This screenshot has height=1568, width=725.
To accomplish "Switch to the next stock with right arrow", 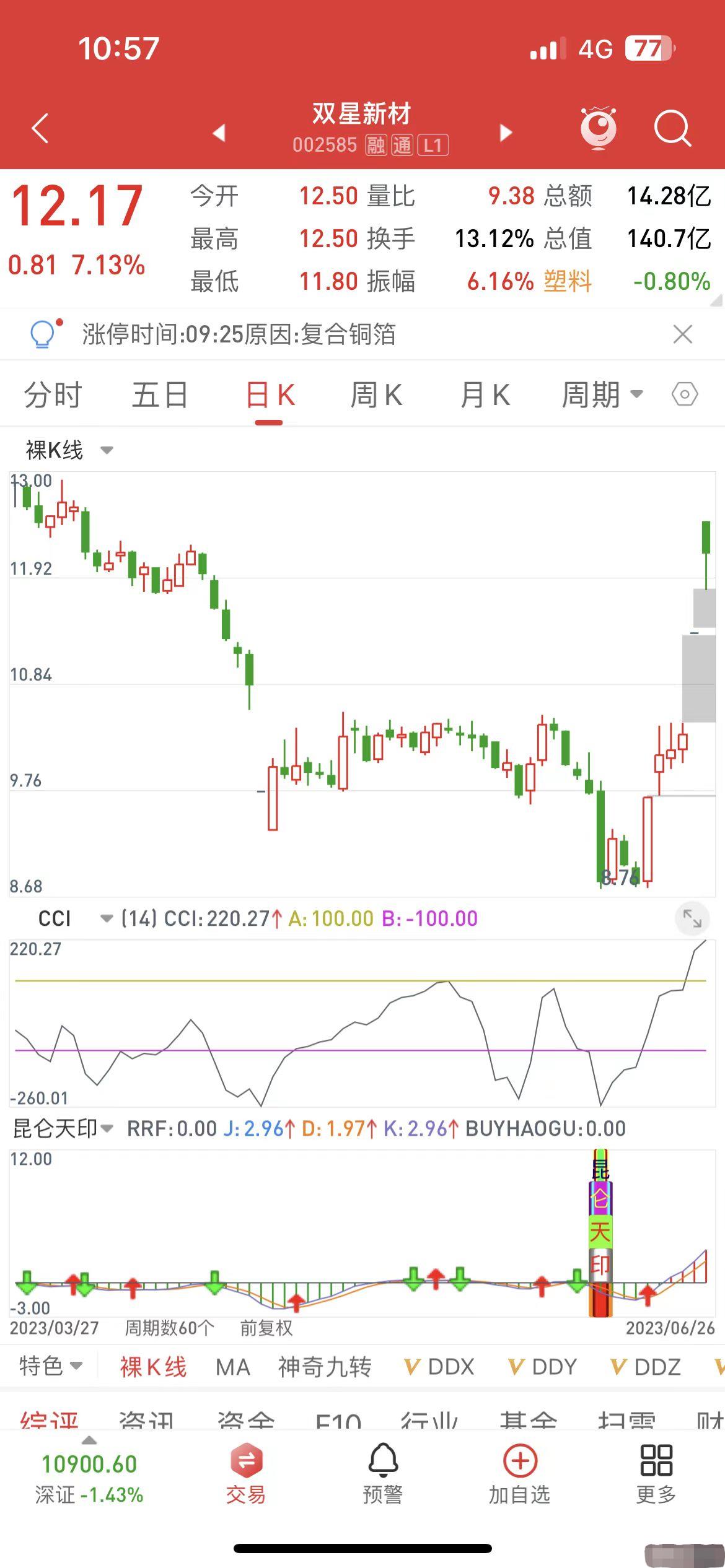I will pos(506,132).
